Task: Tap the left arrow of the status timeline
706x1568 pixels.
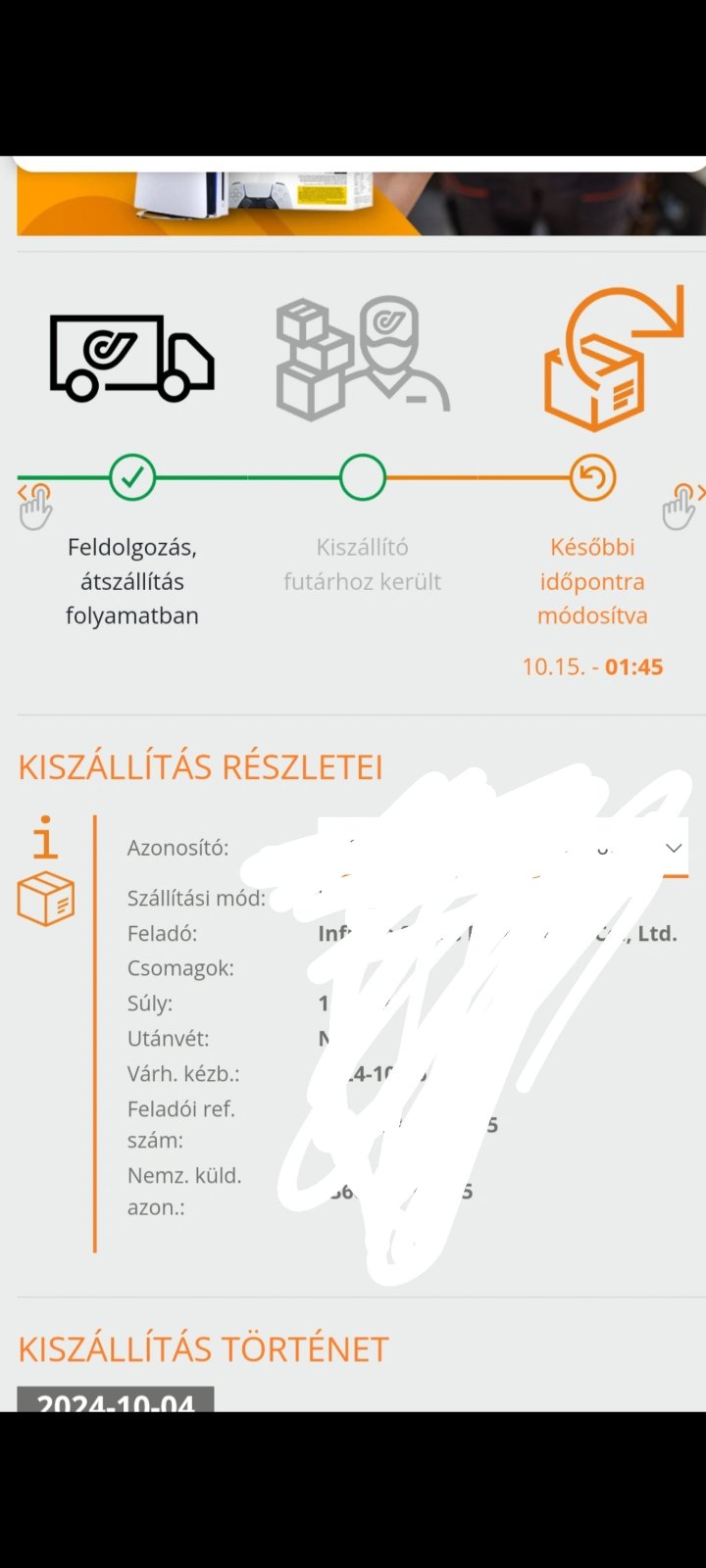Action: point(34,504)
